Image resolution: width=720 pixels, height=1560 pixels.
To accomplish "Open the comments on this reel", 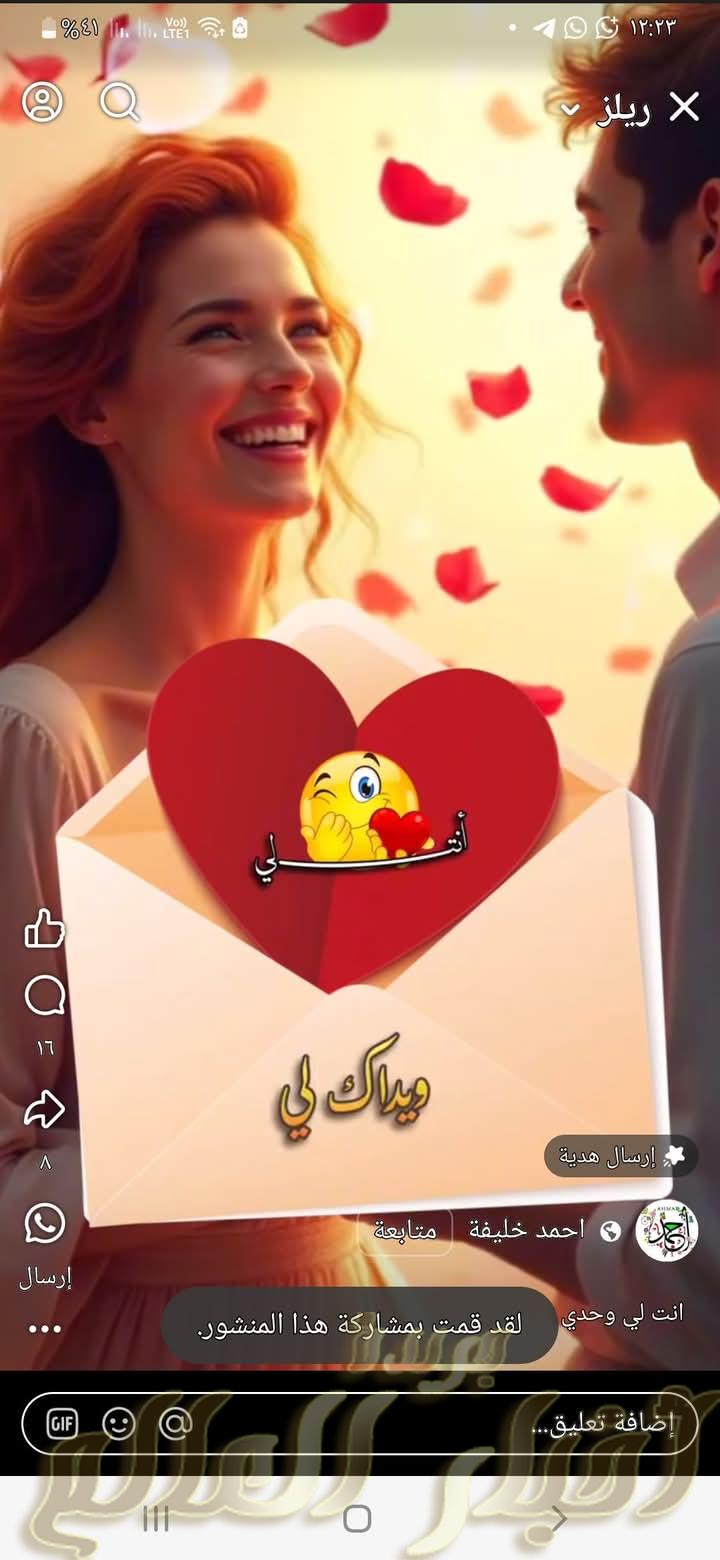I will [x=45, y=996].
